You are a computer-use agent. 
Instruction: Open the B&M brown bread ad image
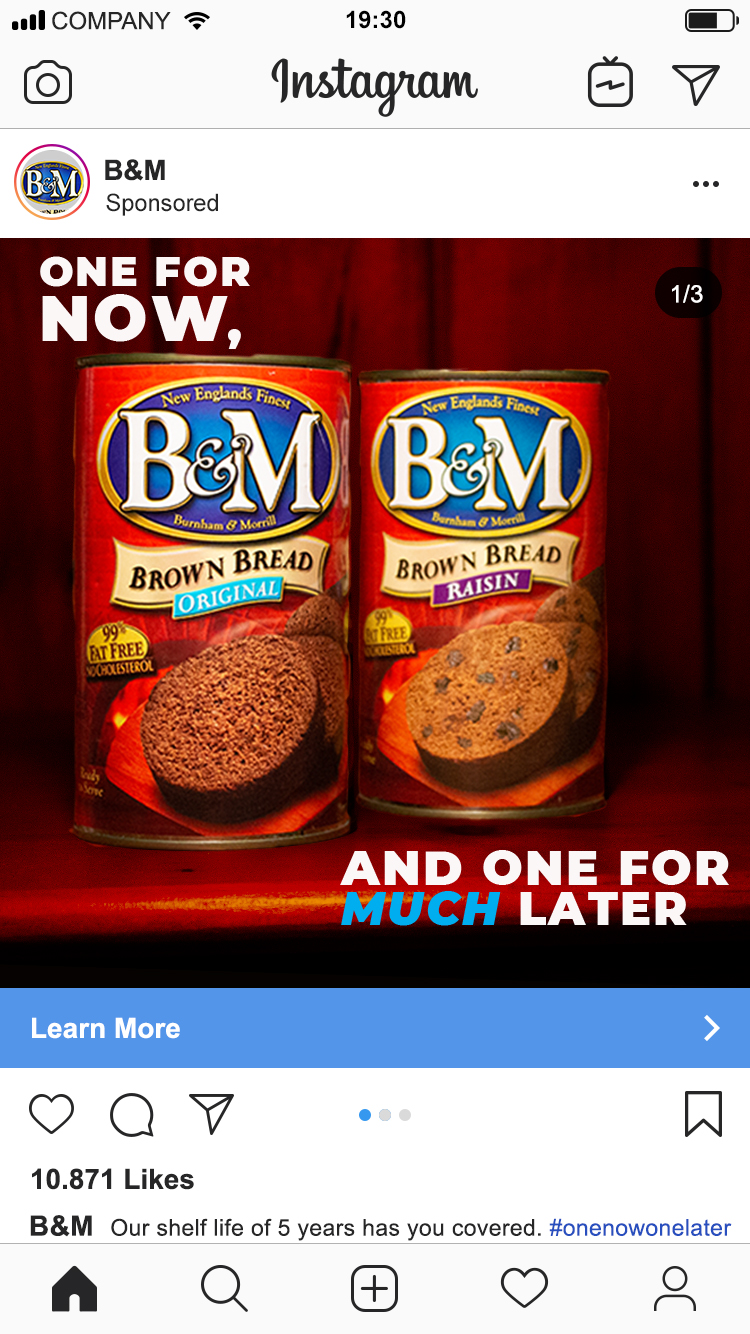click(375, 600)
